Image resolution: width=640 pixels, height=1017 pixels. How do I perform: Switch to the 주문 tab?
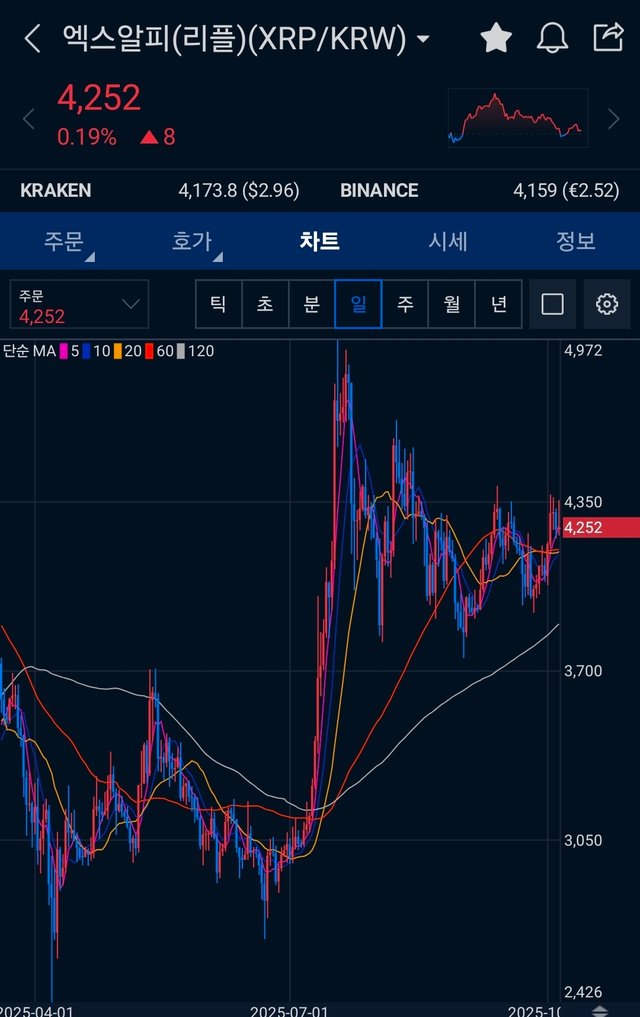coord(64,241)
